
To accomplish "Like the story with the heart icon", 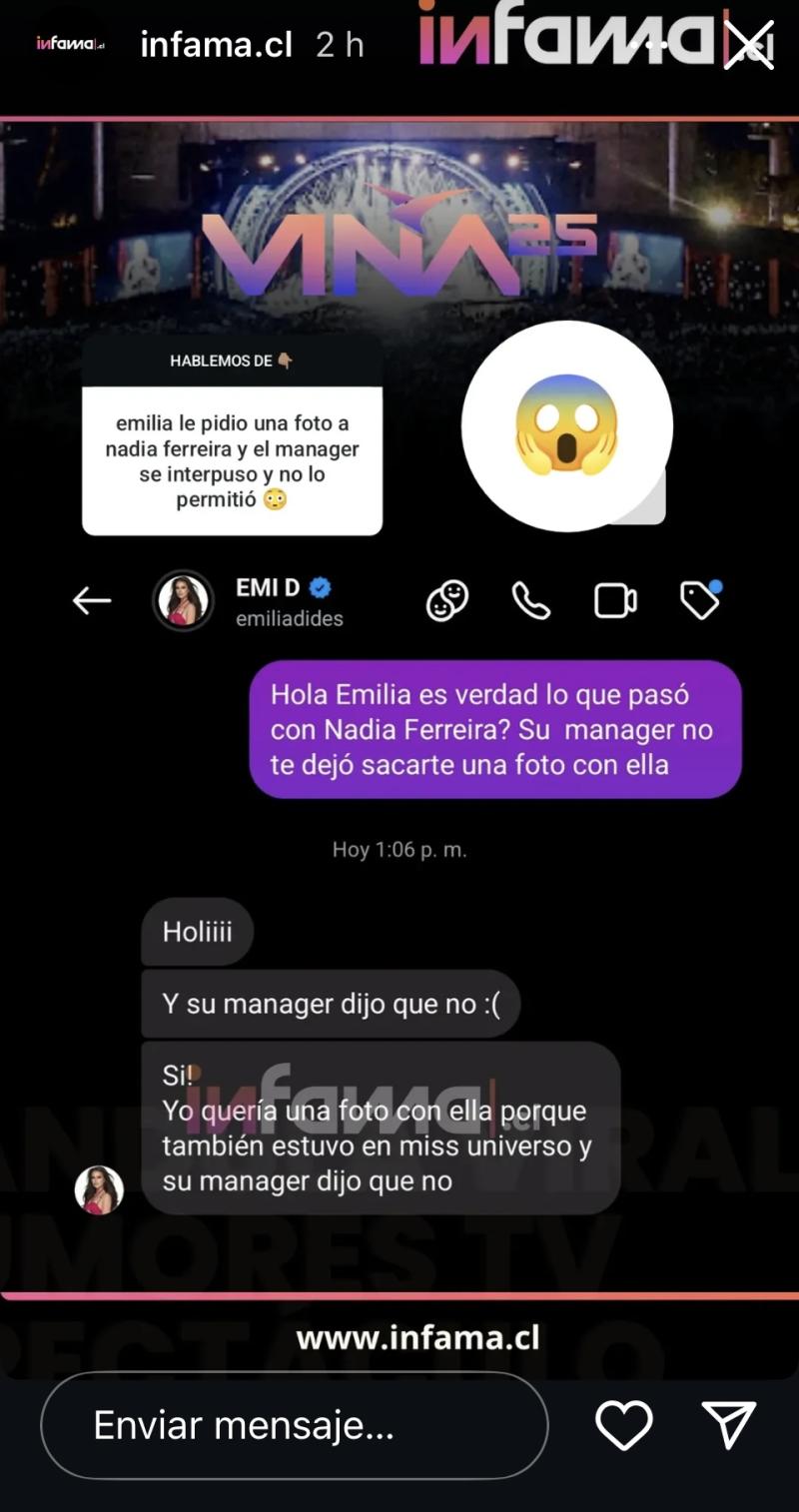I will 624,1425.
